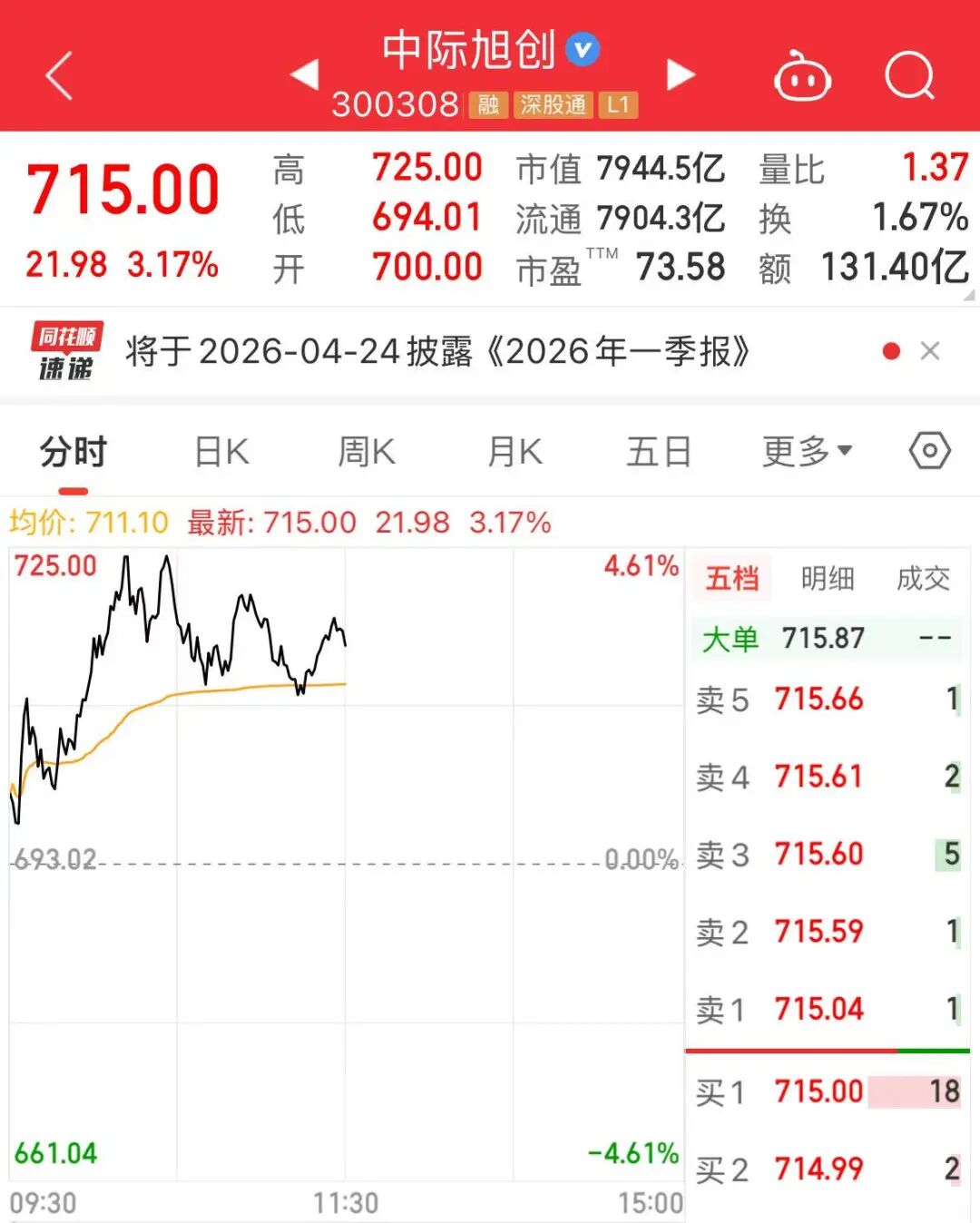Open the search magnifier
Screen dimensions: 980x1223
point(909,75)
